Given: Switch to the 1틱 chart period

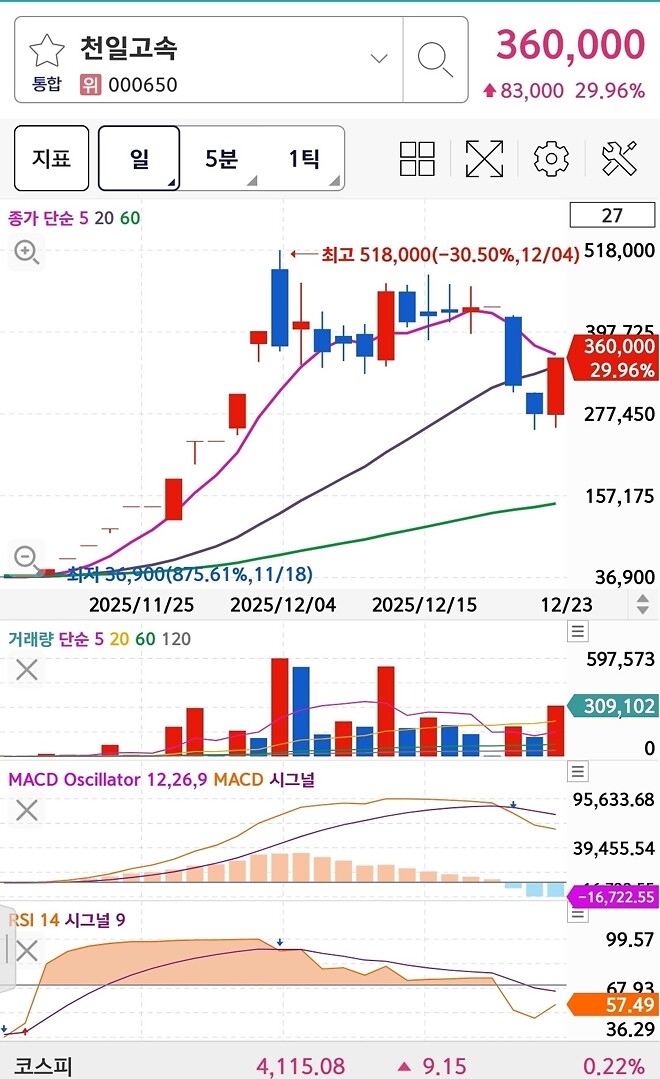Looking at the screenshot, I should coord(303,158).
